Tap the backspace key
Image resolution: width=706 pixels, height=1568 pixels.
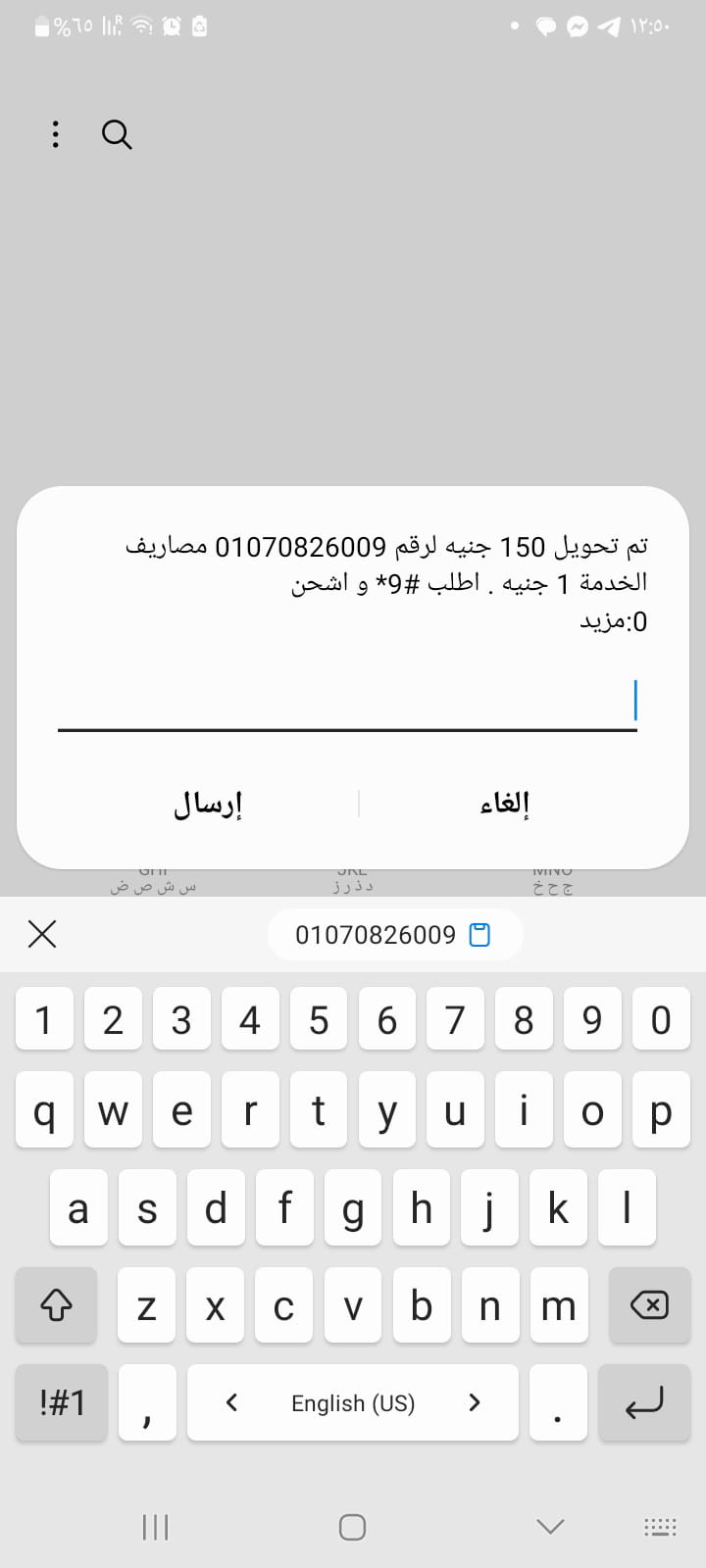coord(649,1304)
